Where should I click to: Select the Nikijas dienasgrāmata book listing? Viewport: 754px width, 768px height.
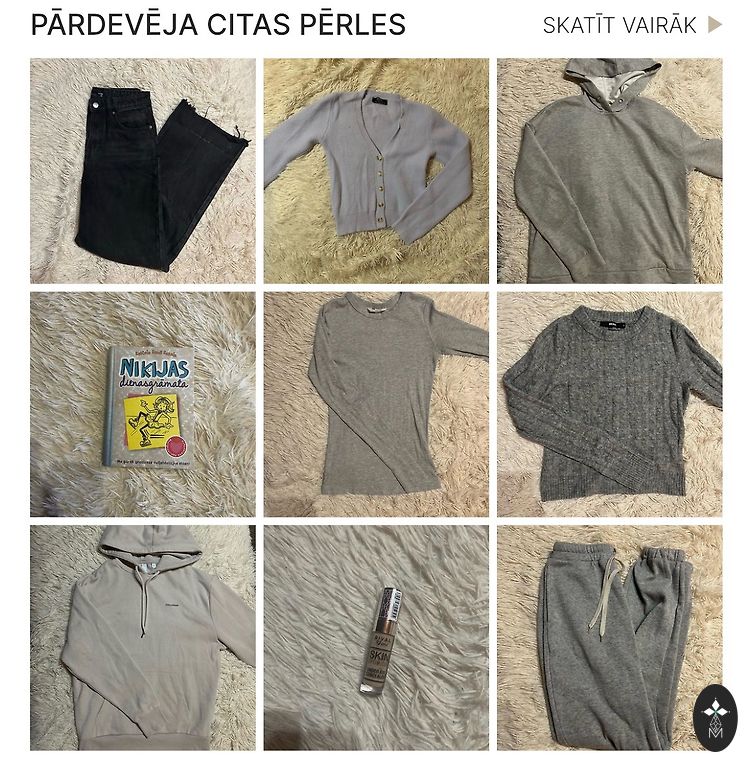click(142, 404)
